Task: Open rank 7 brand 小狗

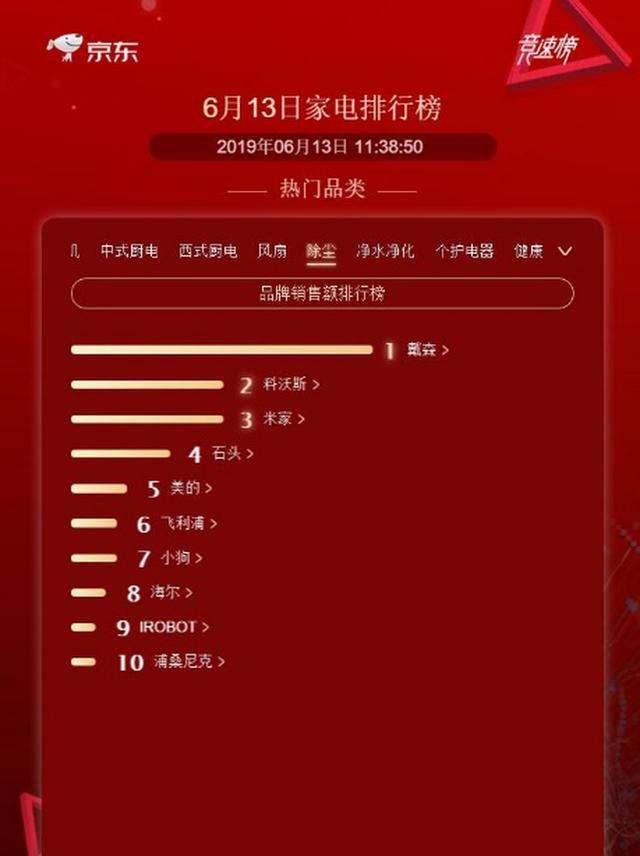Action: [x=180, y=558]
